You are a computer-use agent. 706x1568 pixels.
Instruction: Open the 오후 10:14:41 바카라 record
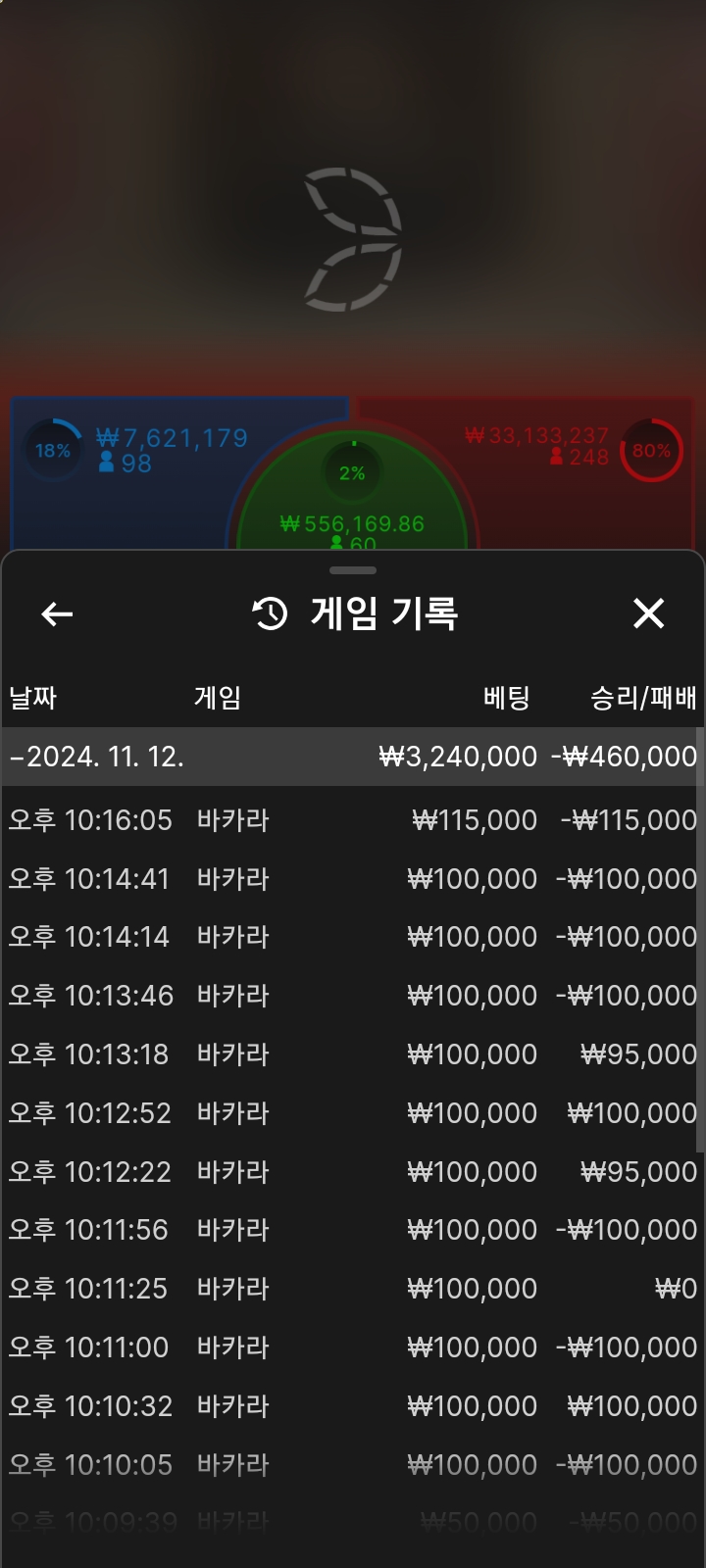(x=351, y=879)
